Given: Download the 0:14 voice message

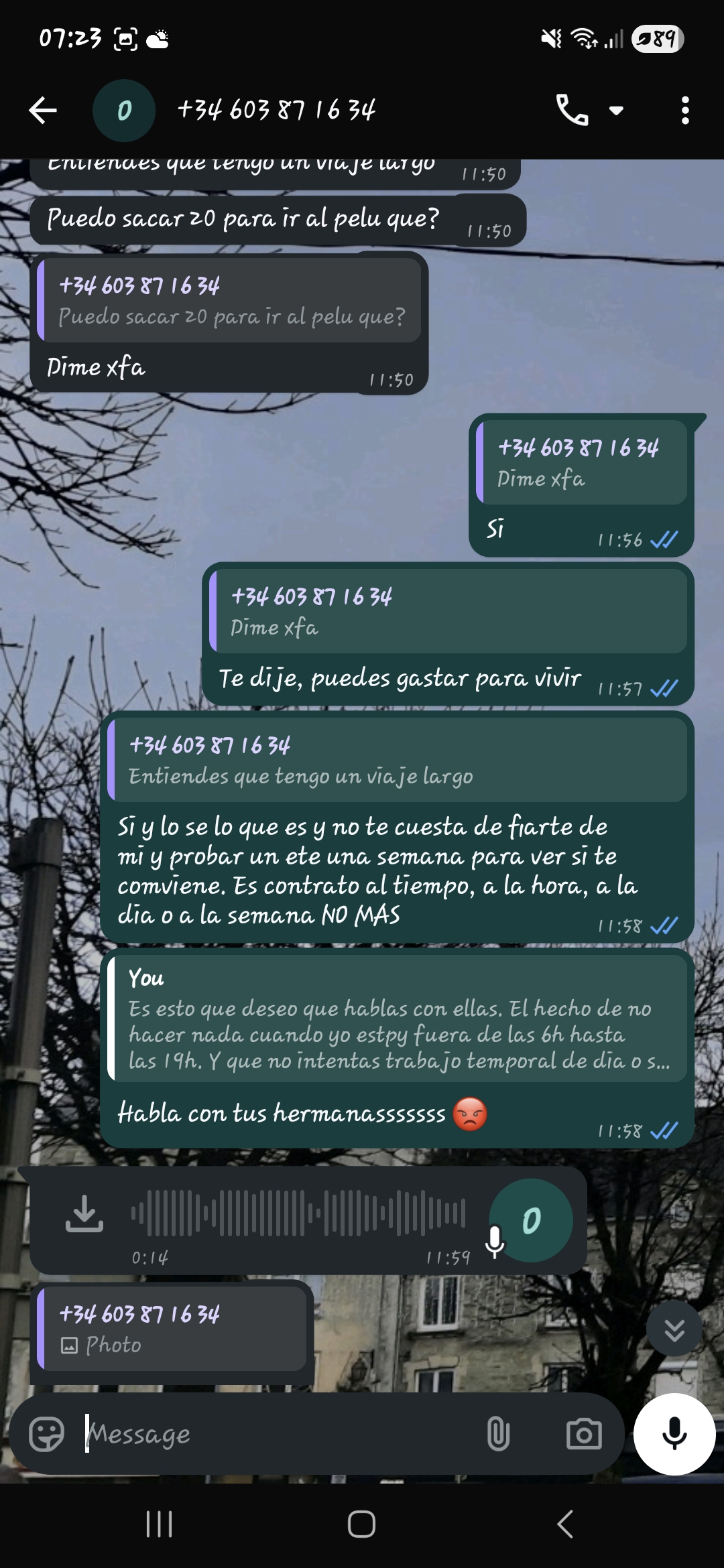Looking at the screenshot, I should tap(84, 1214).
